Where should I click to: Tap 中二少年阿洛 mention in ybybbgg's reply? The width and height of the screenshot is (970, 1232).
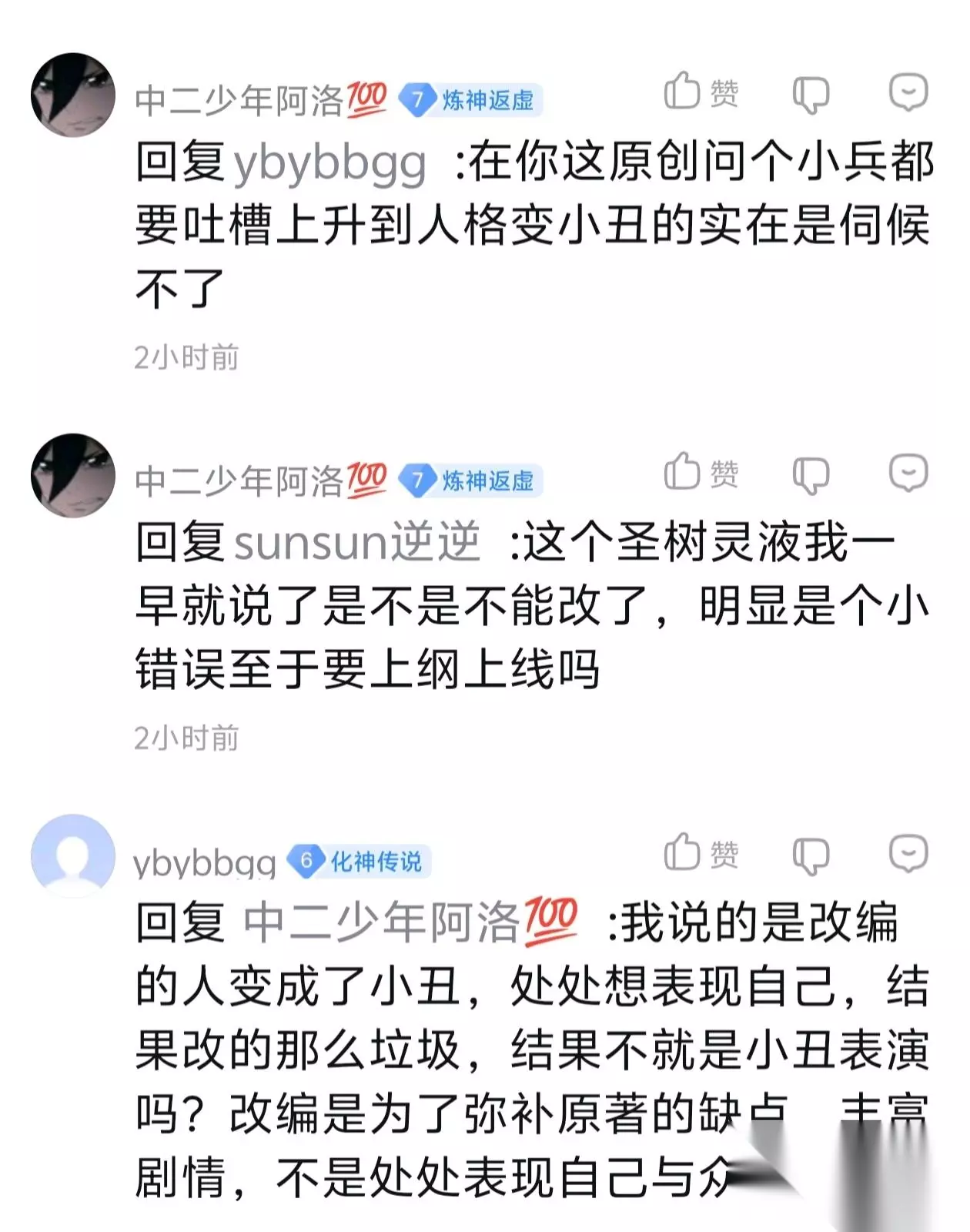click(410, 922)
